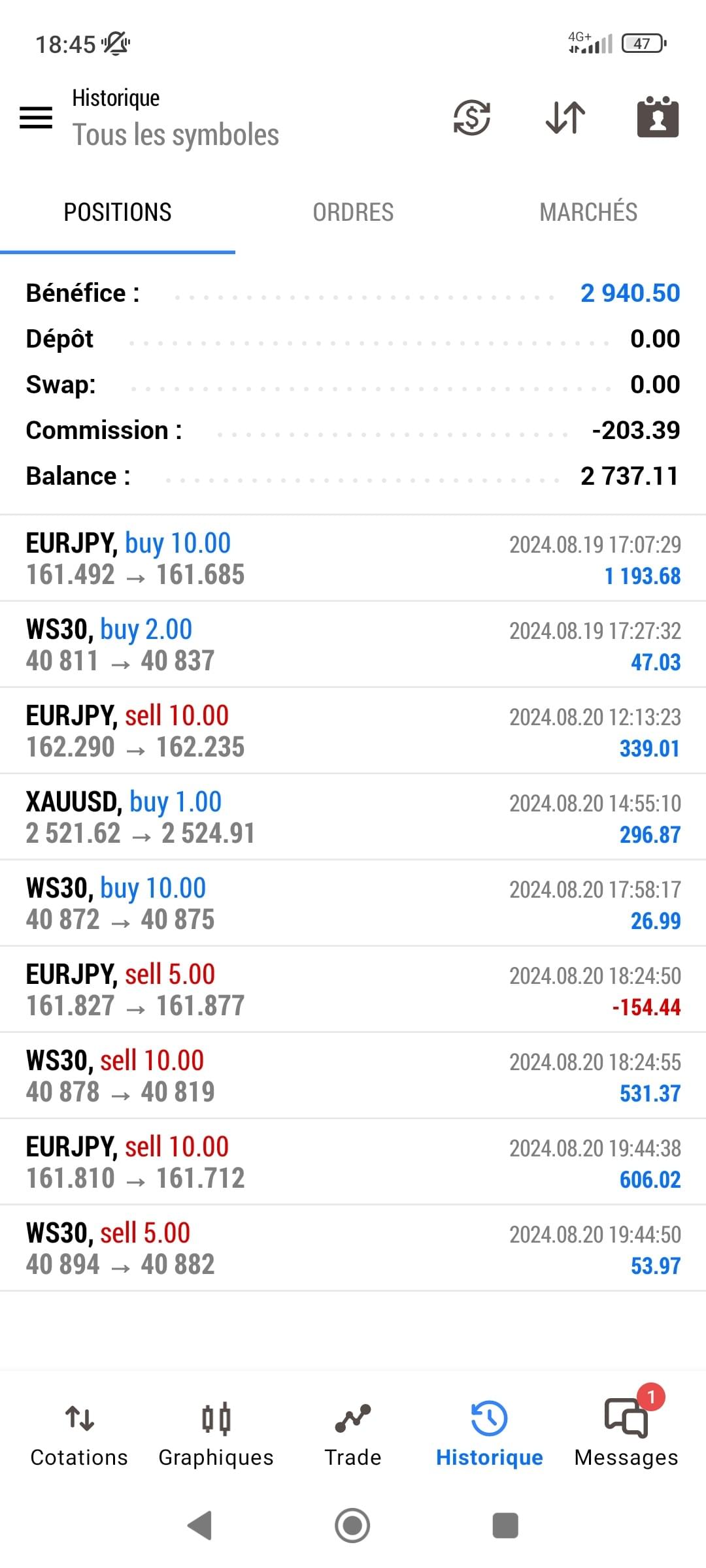Open the sort arrows option
The width and height of the screenshot is (706, 1568).
[x=565, y=118]
